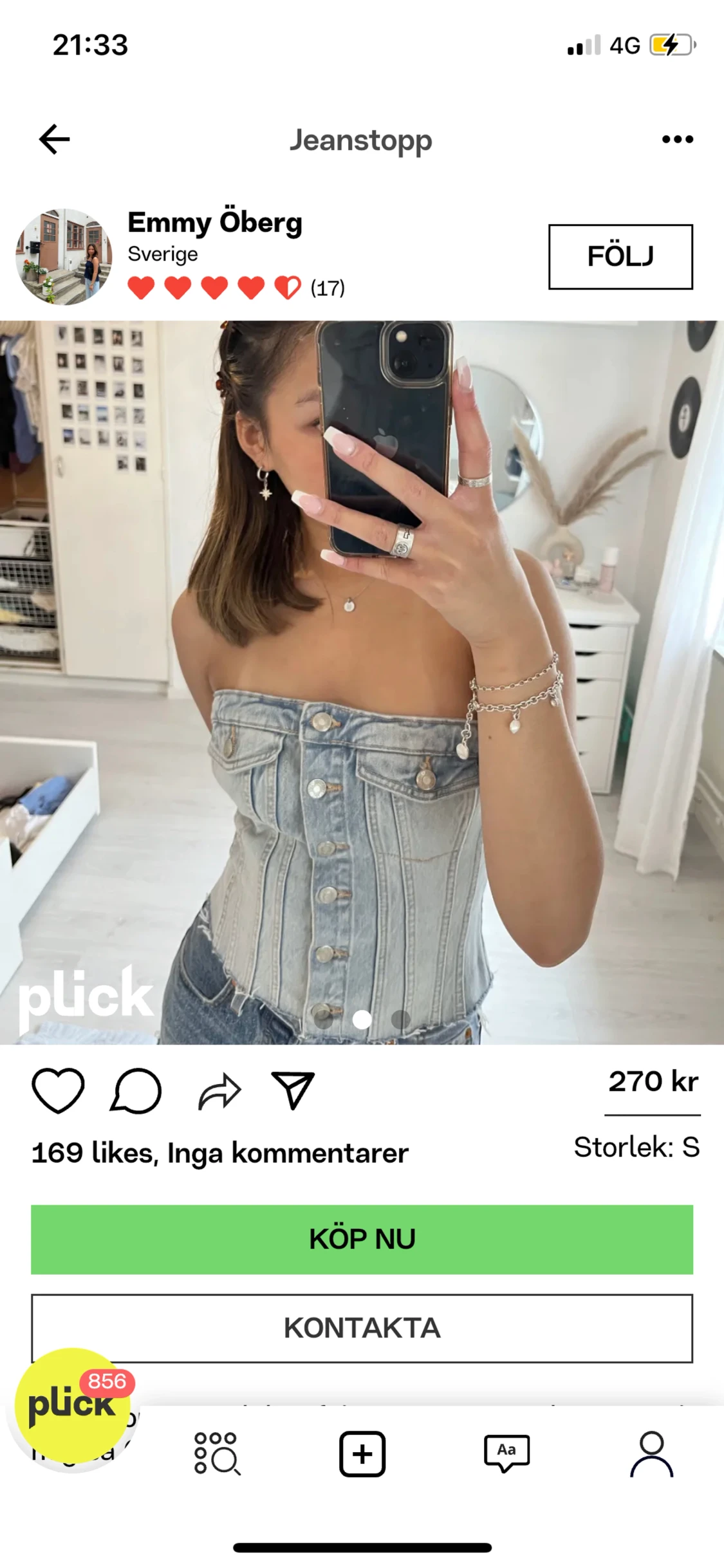Open Emmy Öberg's profile picture
Screen dimensions: 724x1568
(64, 256)
